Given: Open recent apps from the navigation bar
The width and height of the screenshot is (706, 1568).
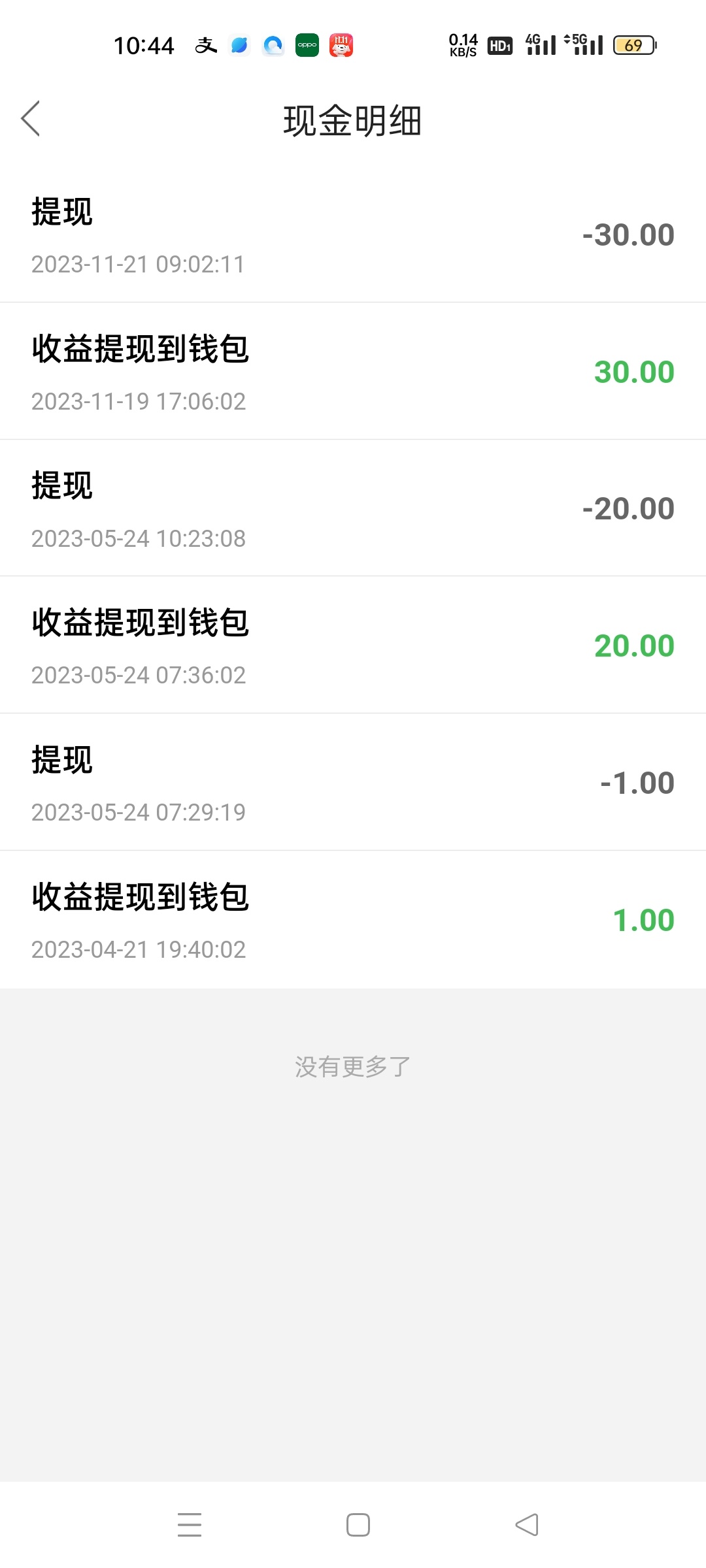Looking at the screenshot, I should (x=190, y=1525).
